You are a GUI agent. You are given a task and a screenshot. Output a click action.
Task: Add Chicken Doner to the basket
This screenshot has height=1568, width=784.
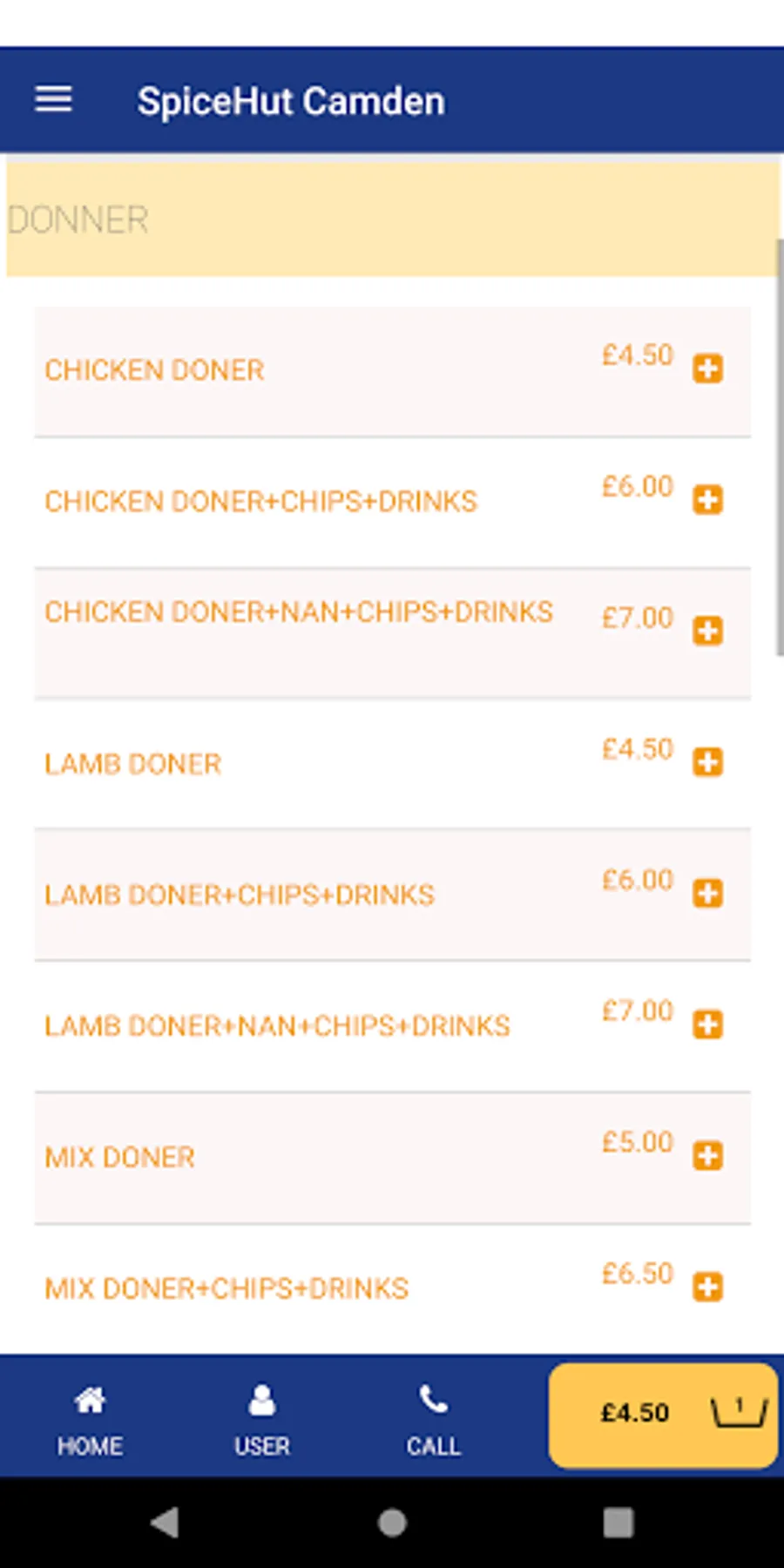[x=707, y=368]
